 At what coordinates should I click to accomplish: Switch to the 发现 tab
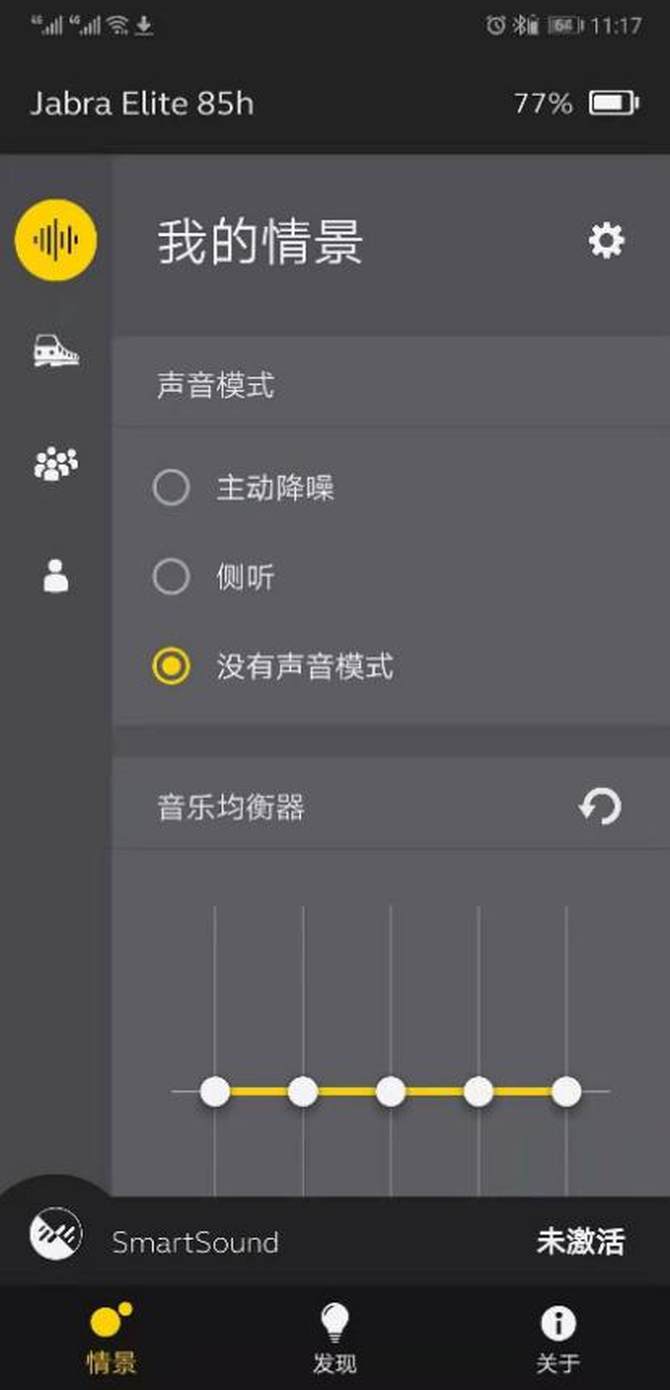click(334, 1337)
